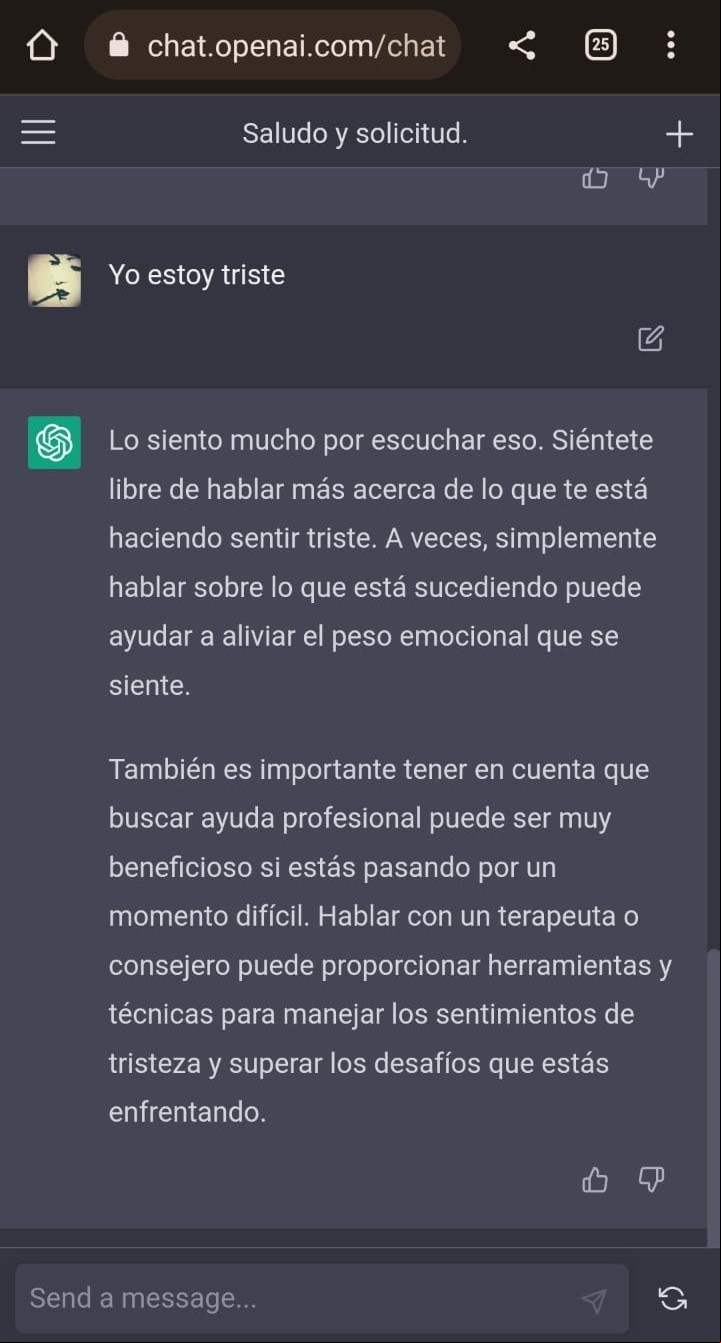Open the browser overflow menu

pyautogui.click(x=670, y=45)
